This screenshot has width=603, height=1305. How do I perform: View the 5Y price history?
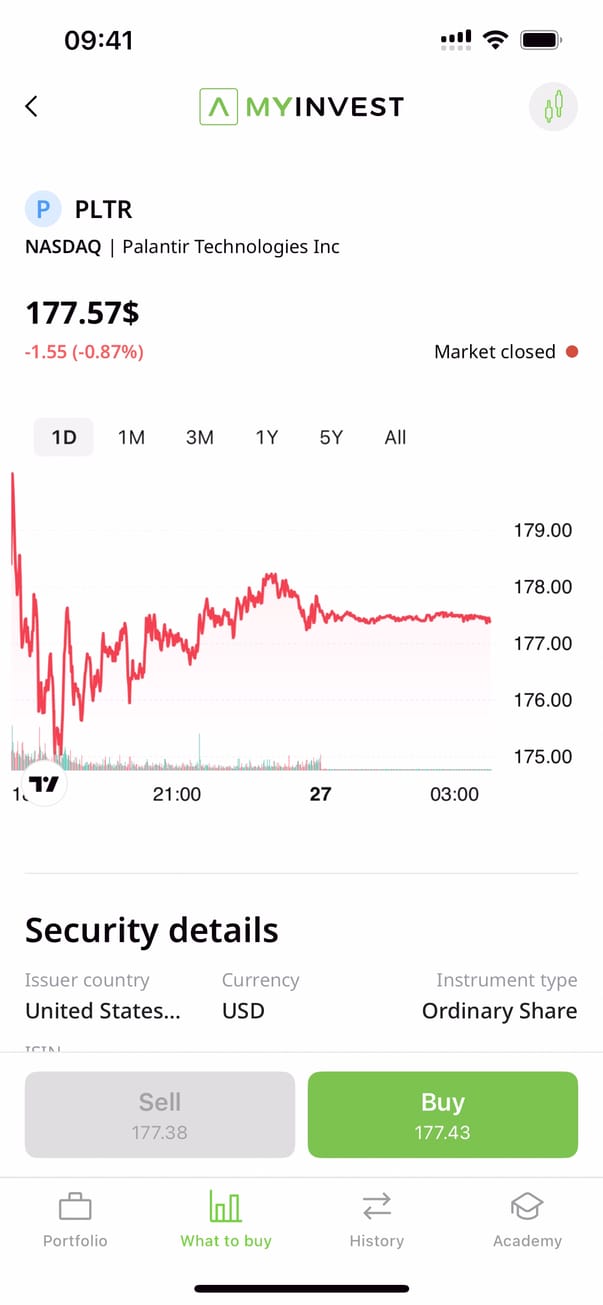coord(331,437)
